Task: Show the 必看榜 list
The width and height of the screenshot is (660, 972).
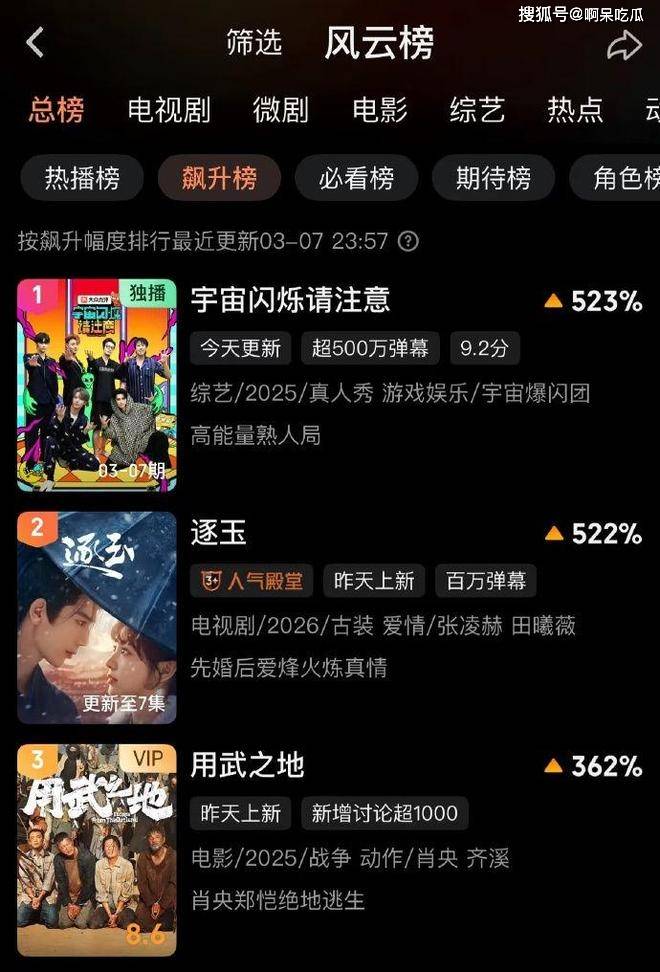Action: coord(356,179)
